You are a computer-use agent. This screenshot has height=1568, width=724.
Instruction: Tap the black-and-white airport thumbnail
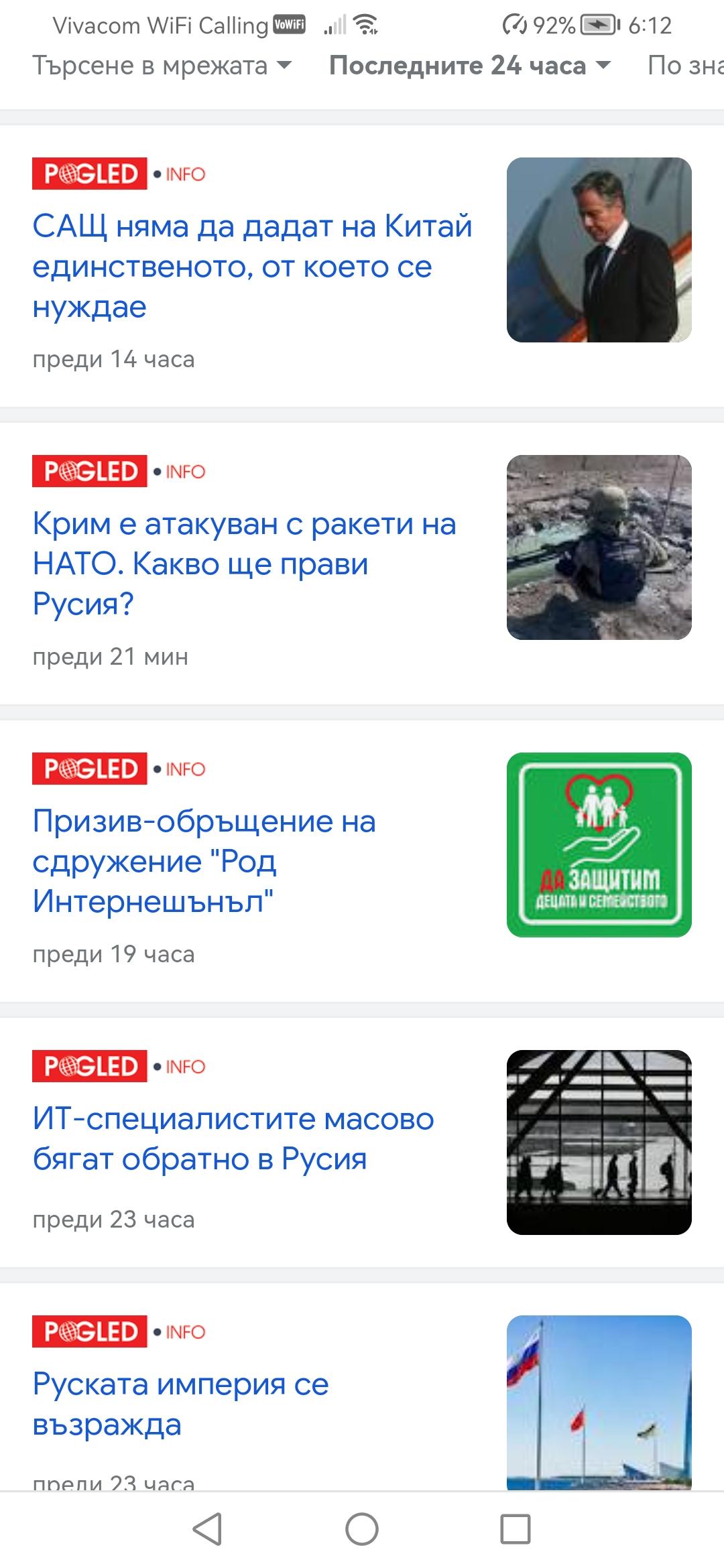pos(599,1142)
